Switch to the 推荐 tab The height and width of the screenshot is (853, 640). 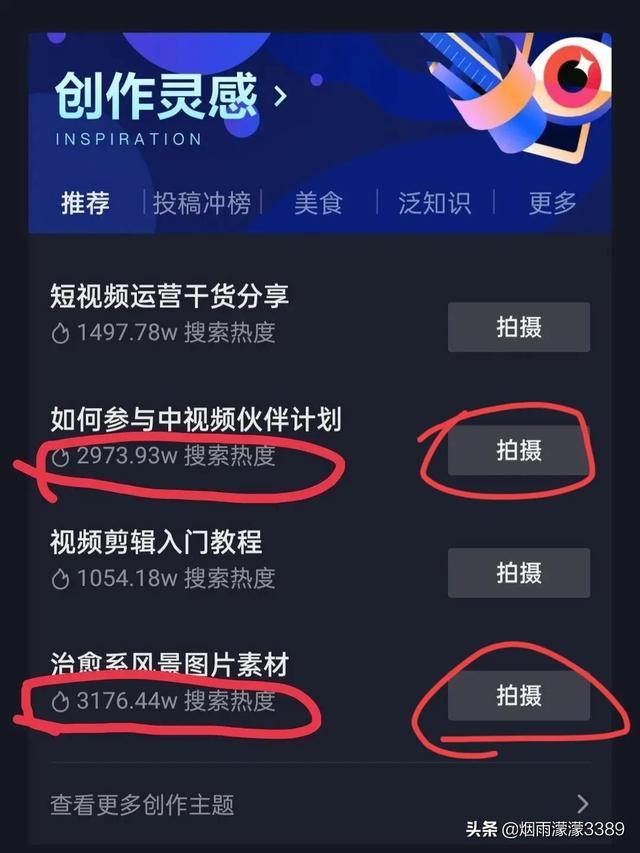coord(85,203)
